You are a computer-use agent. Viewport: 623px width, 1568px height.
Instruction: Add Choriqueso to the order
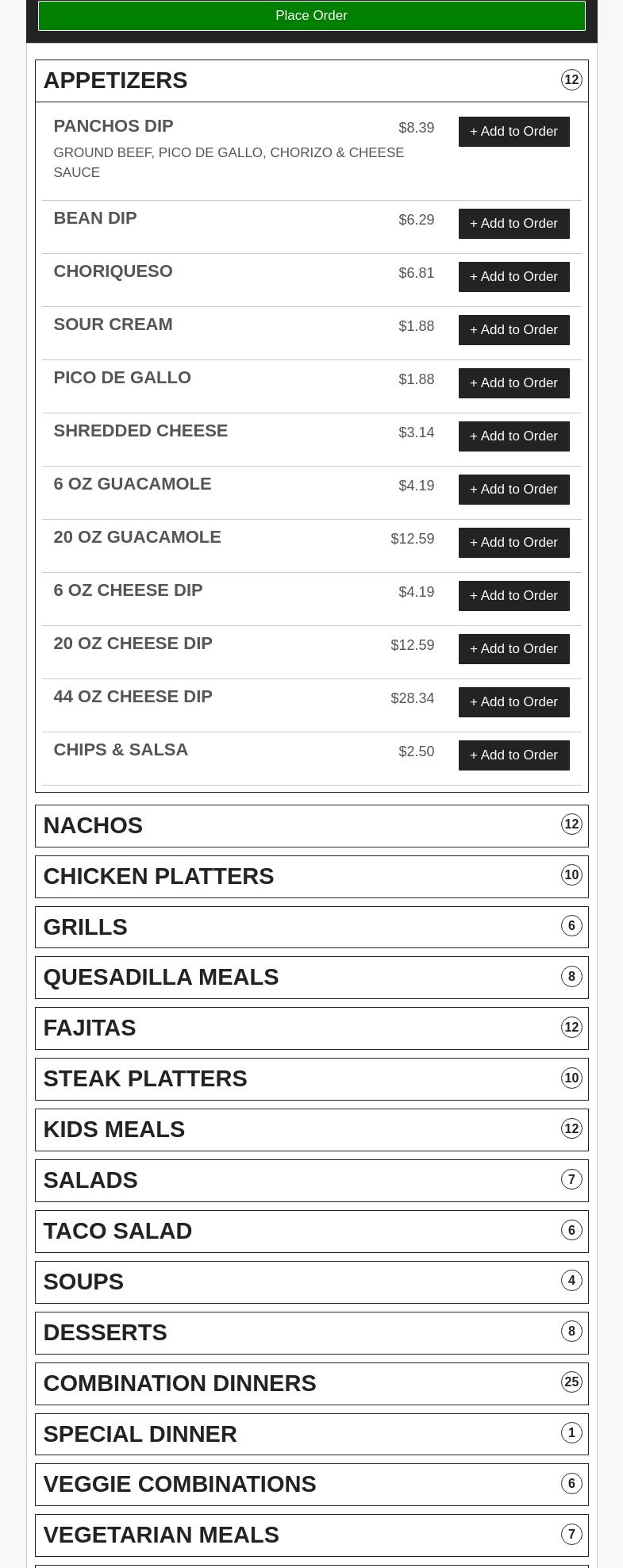tap(513, 277)
